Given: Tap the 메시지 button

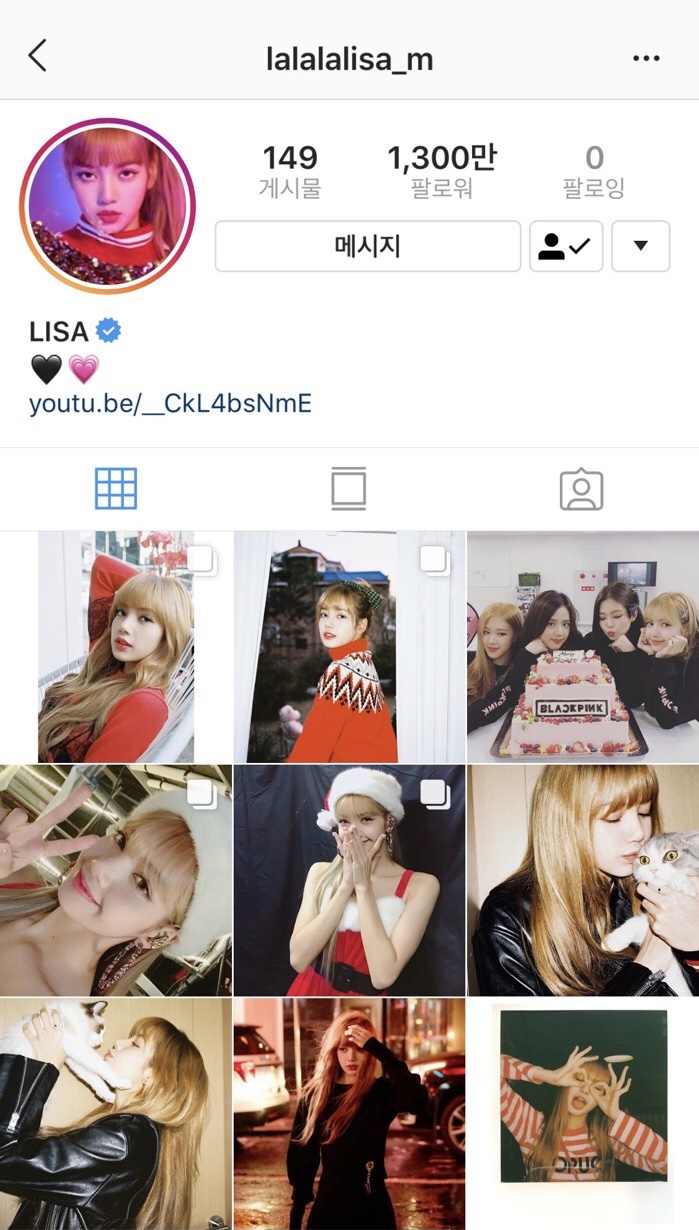Looking at the screenshot, I should [367, 246].
